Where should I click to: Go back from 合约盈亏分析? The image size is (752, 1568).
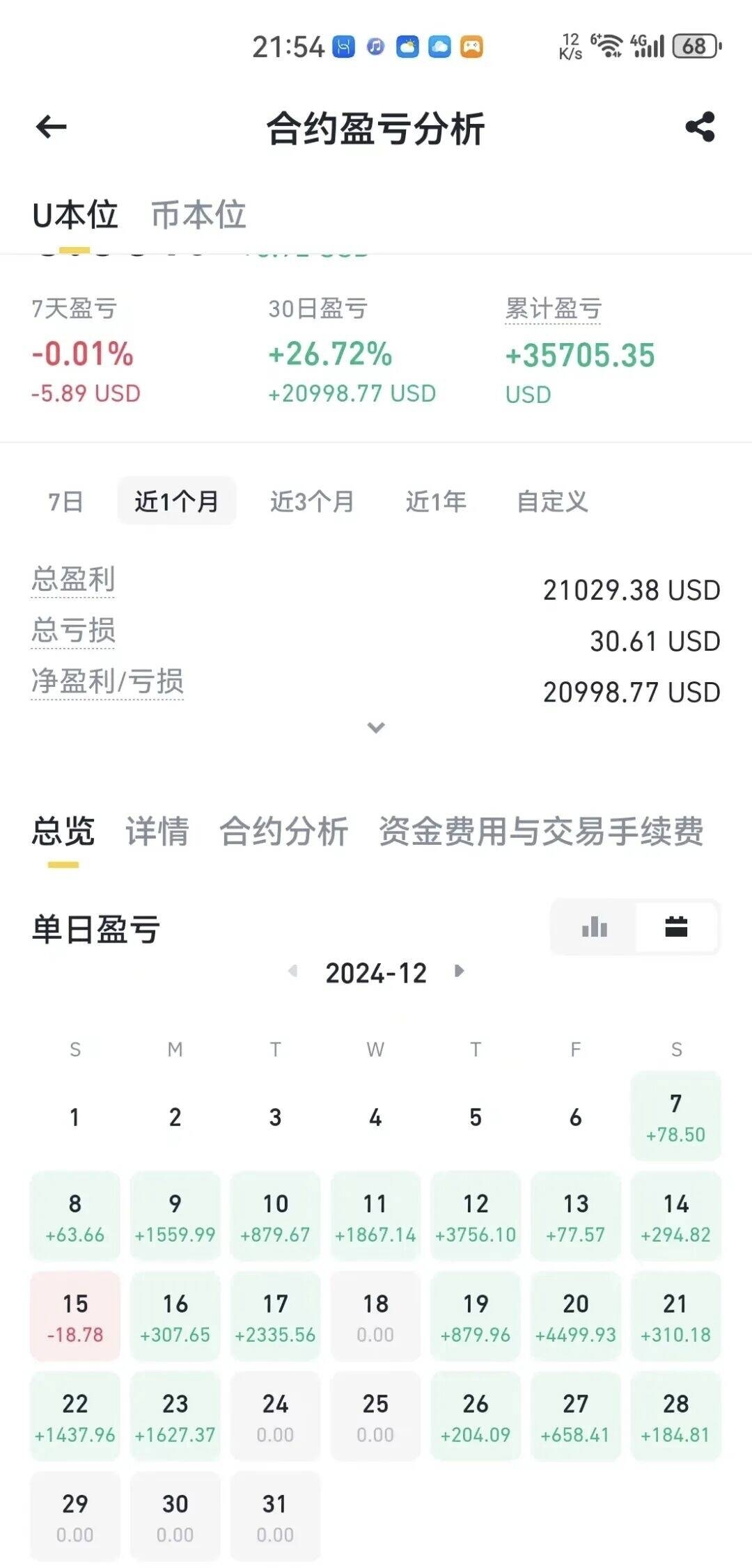pos(52,127)
